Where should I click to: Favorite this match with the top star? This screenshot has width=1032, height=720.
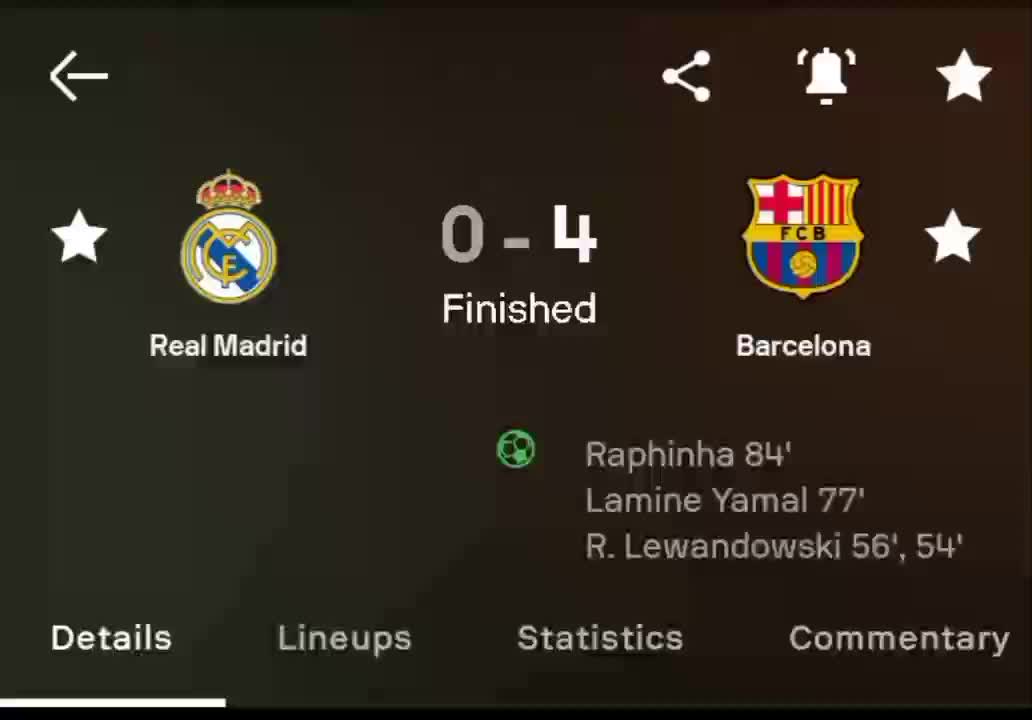(963, 77)
